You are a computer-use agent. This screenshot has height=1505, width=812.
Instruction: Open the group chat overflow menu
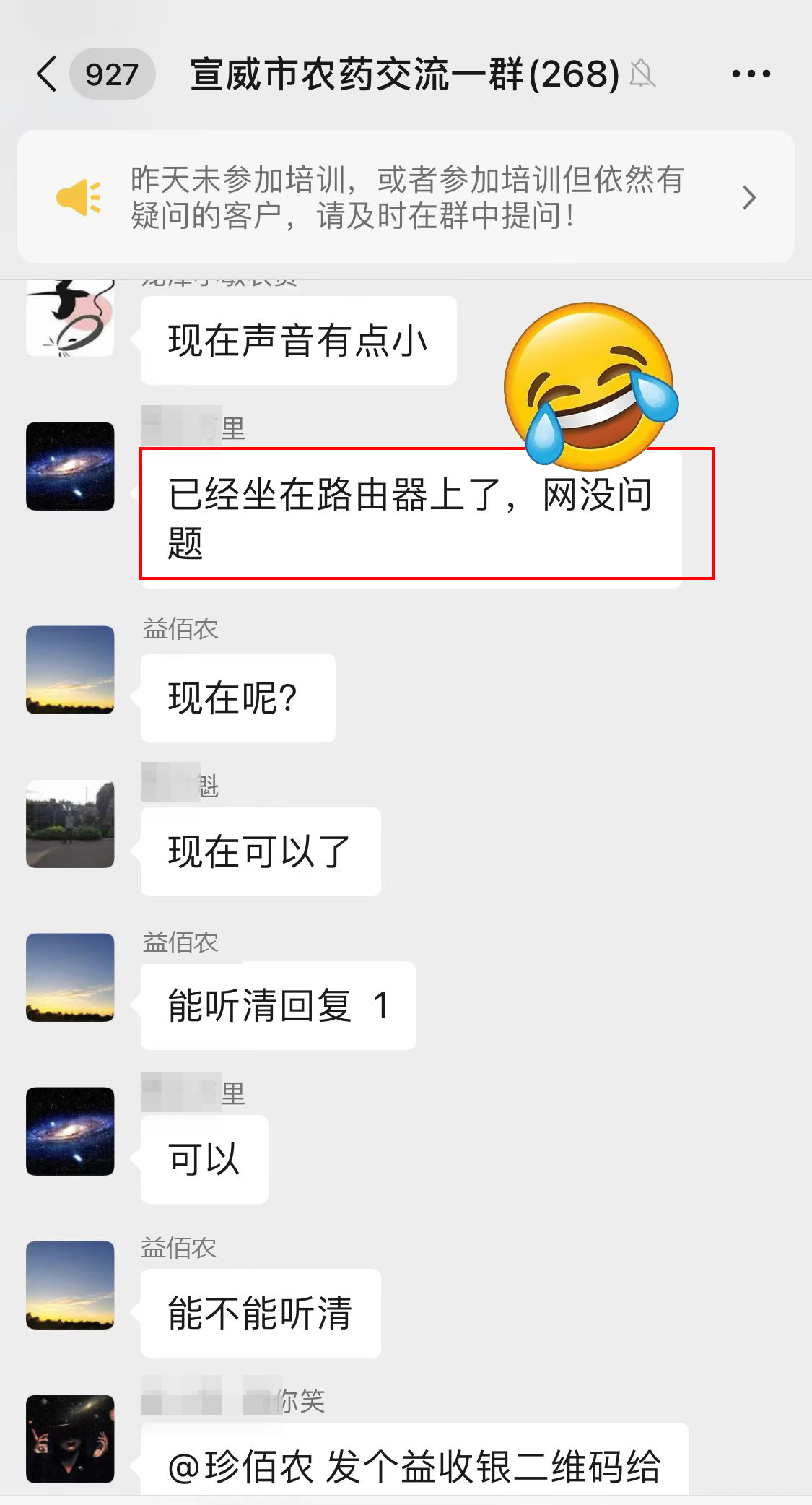click(751, 74)
